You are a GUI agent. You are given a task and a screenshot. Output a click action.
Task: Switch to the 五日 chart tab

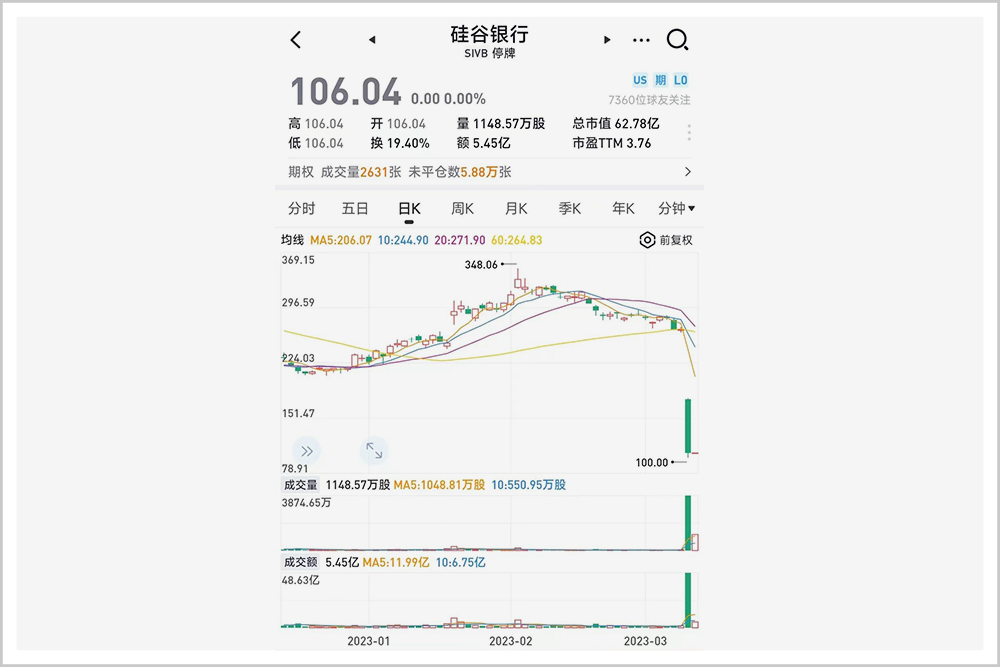[x=355, y=208]
